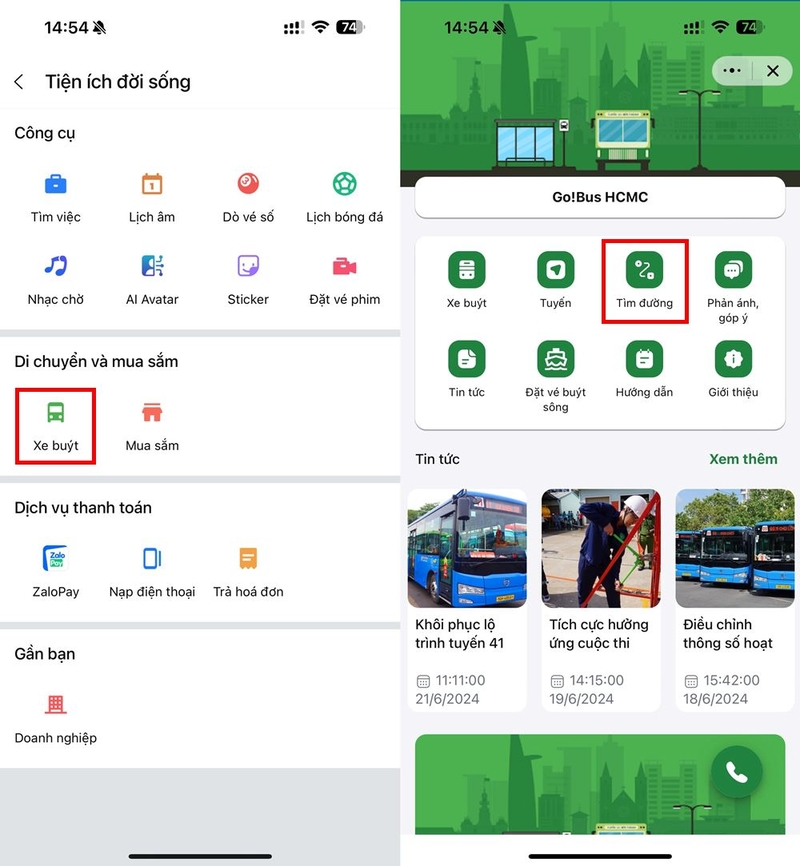
Task: Open Doanh nghiệp near you
Action: 55,716
